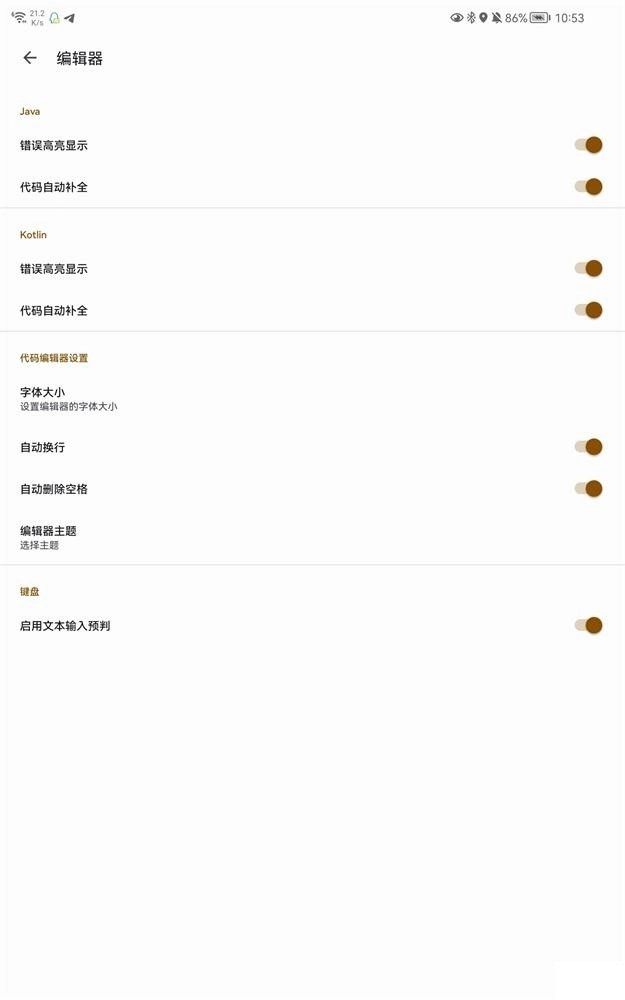Toggle Kotlin 代码自动补全 switch
625x1000 pixels.
pos(588,310)
